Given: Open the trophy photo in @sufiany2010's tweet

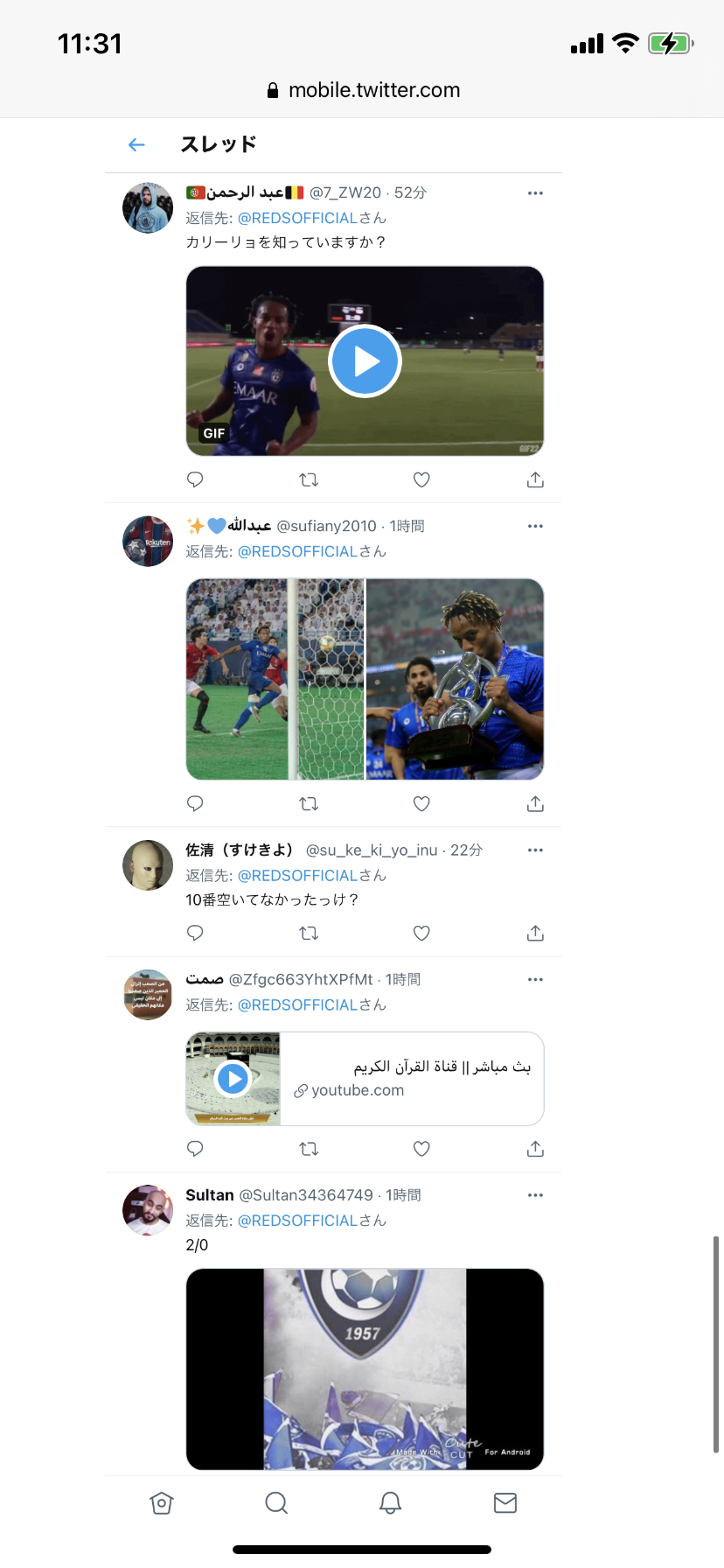Looking at the screenshot, I should click(x=455, y=679).
